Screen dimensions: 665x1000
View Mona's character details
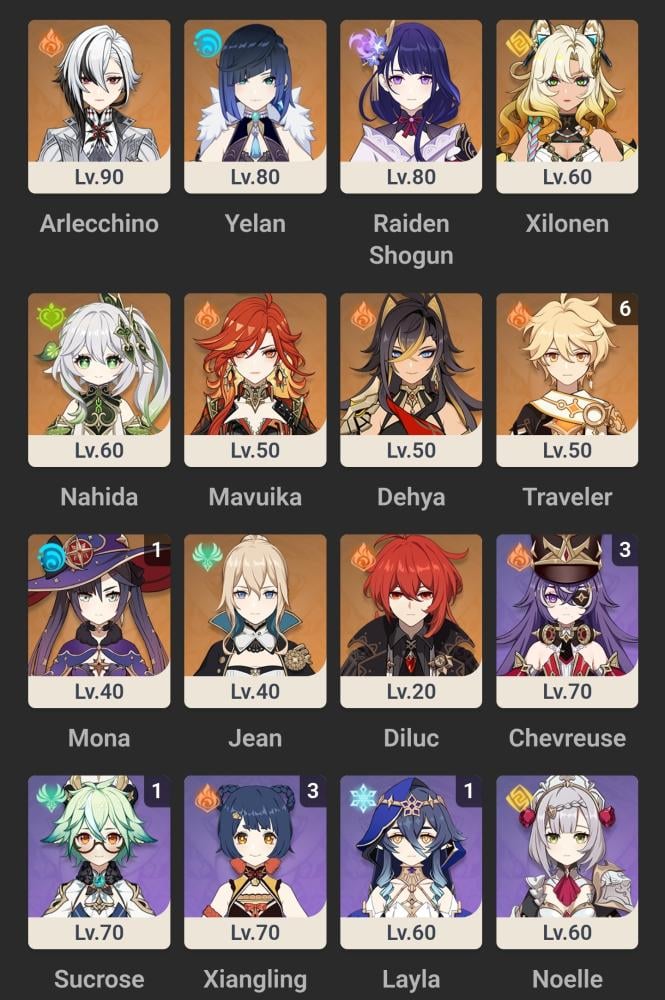coord(99,621)
